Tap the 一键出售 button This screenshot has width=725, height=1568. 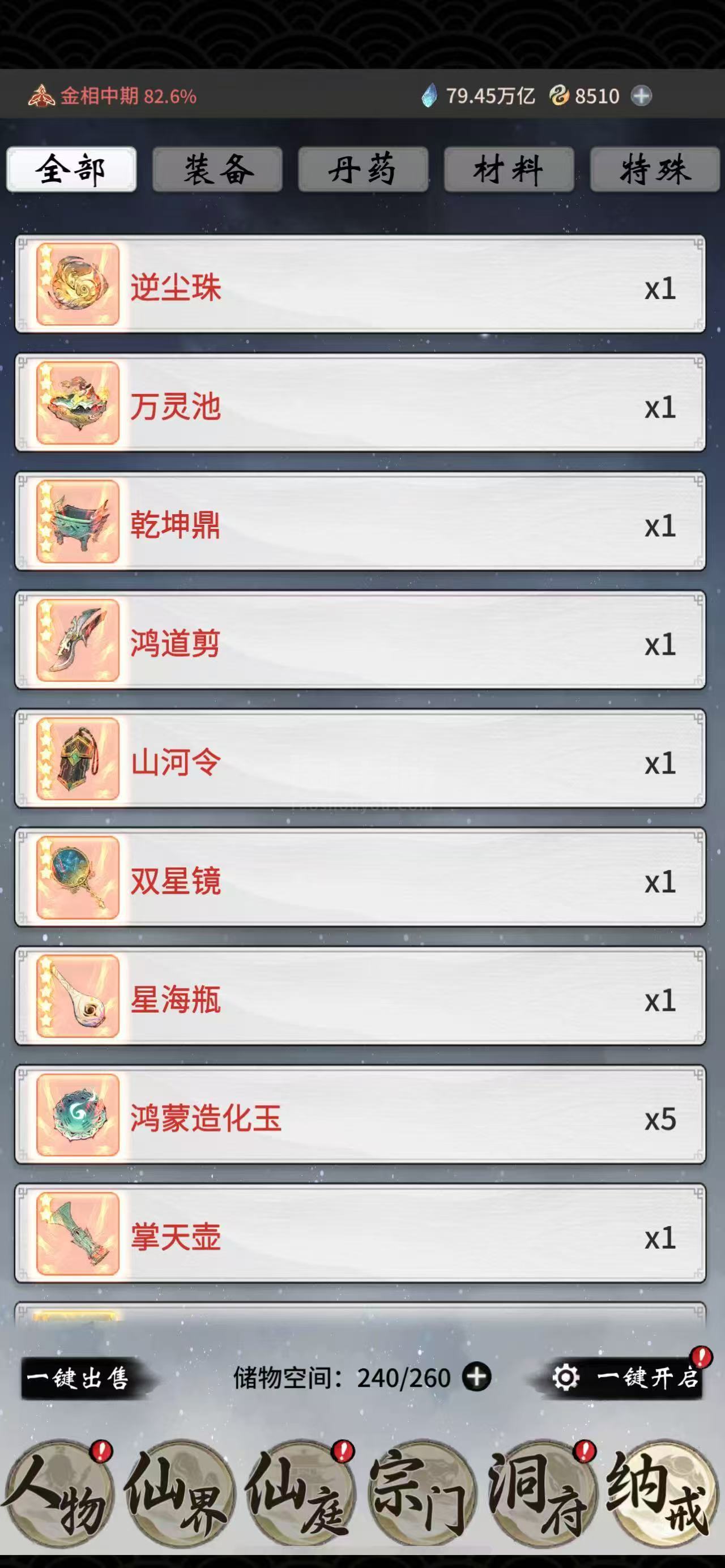pos(79,1378)
